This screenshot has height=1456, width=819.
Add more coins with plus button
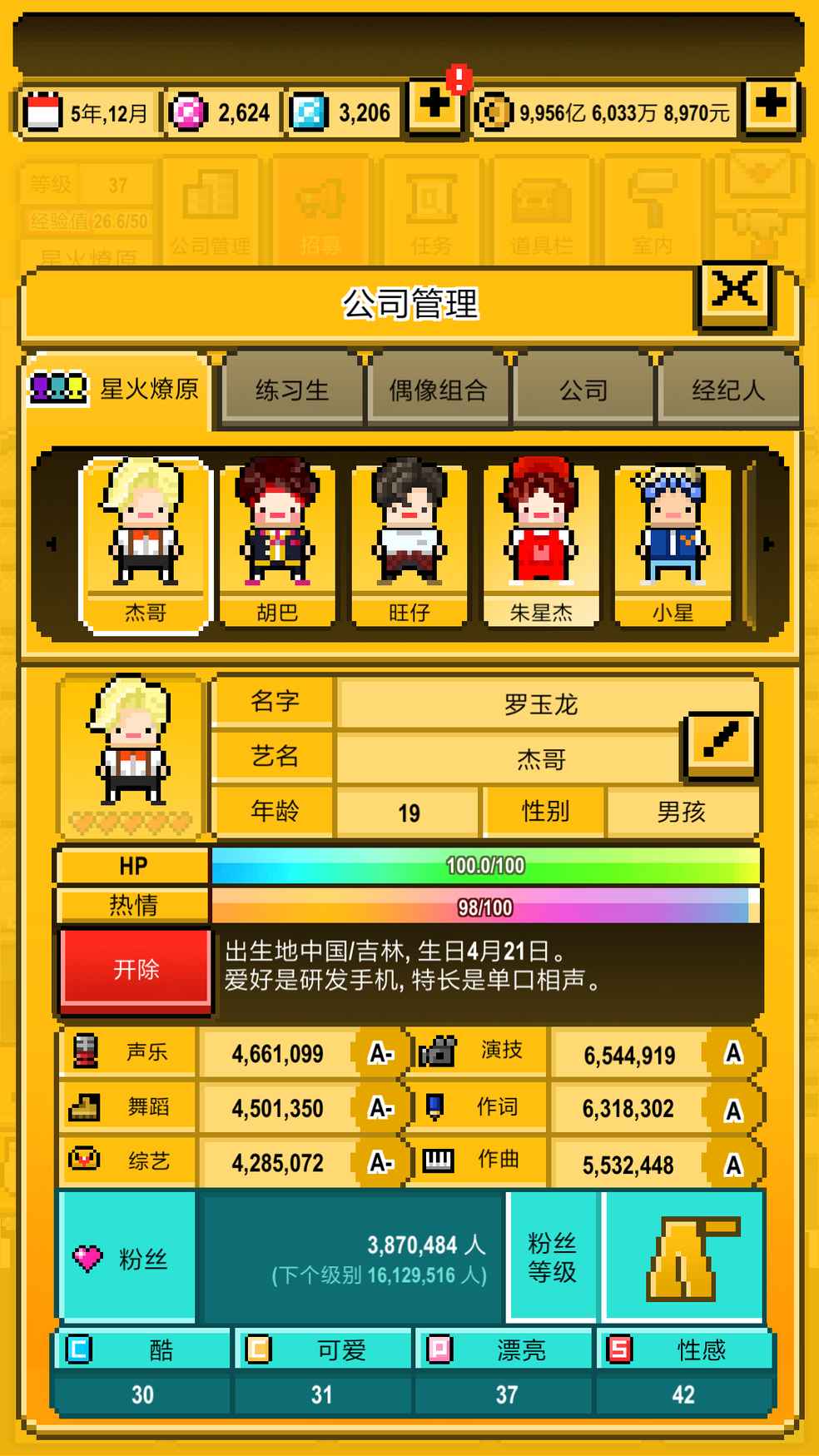pyautogui.click(x=771, y=106)
